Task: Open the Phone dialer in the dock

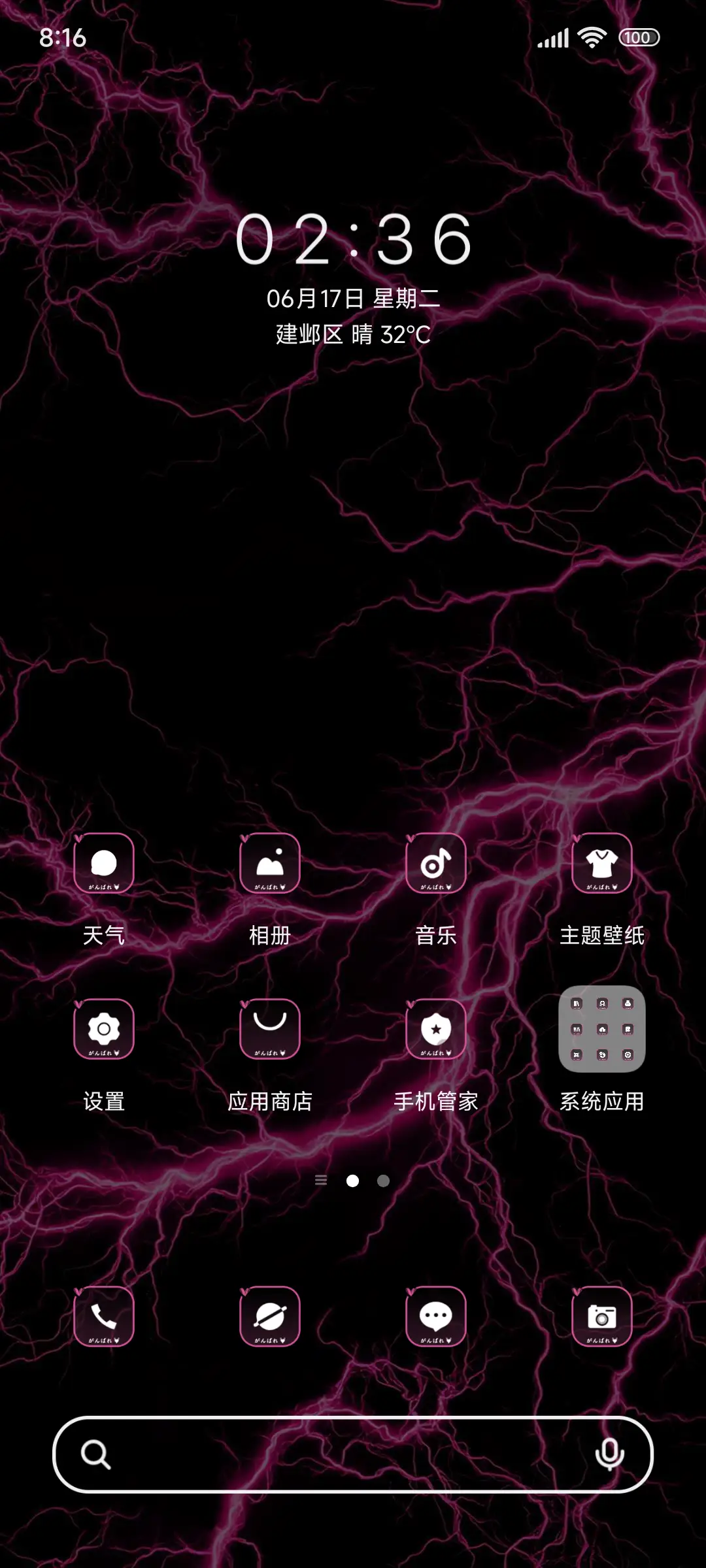Action: click(x=105, y=1317)
